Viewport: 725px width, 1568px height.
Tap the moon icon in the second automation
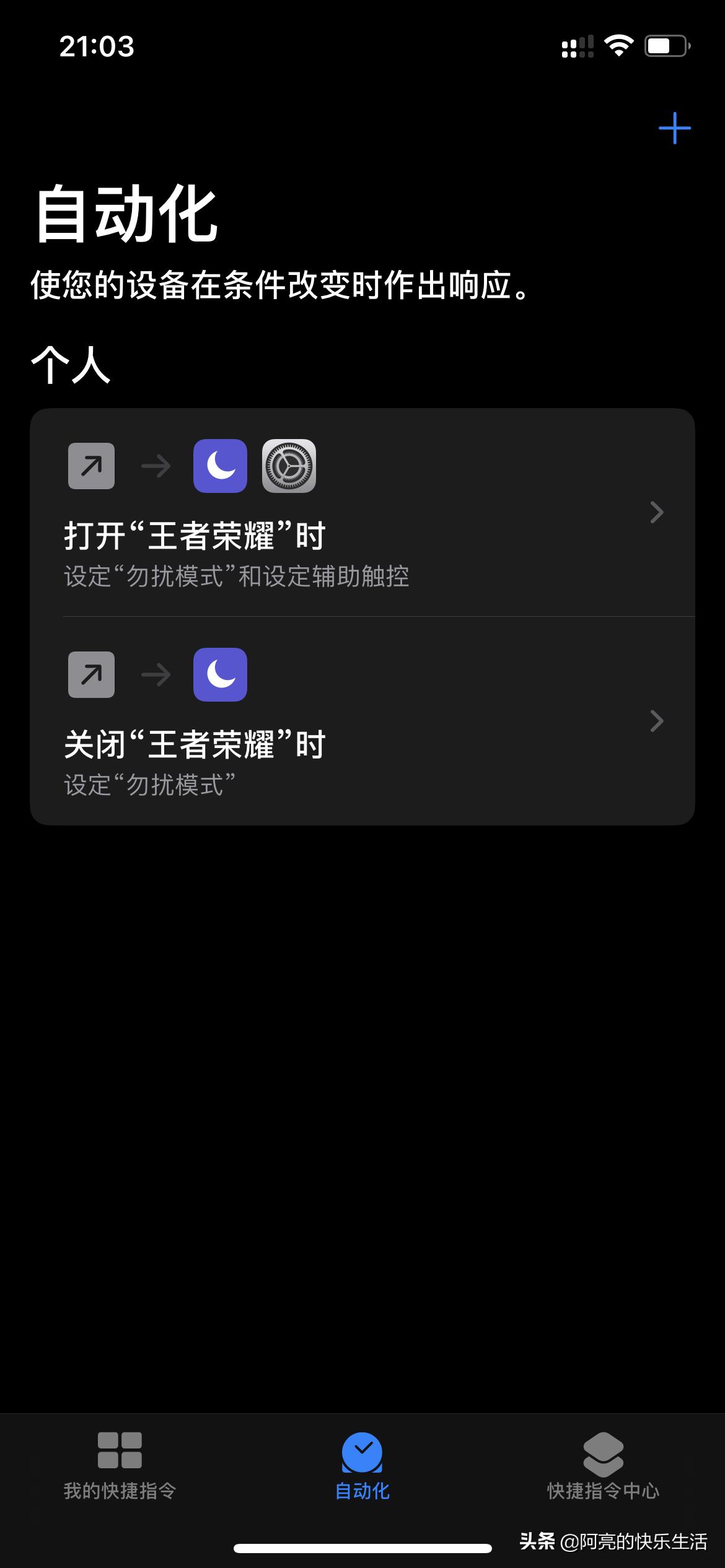tap(220, 675)
